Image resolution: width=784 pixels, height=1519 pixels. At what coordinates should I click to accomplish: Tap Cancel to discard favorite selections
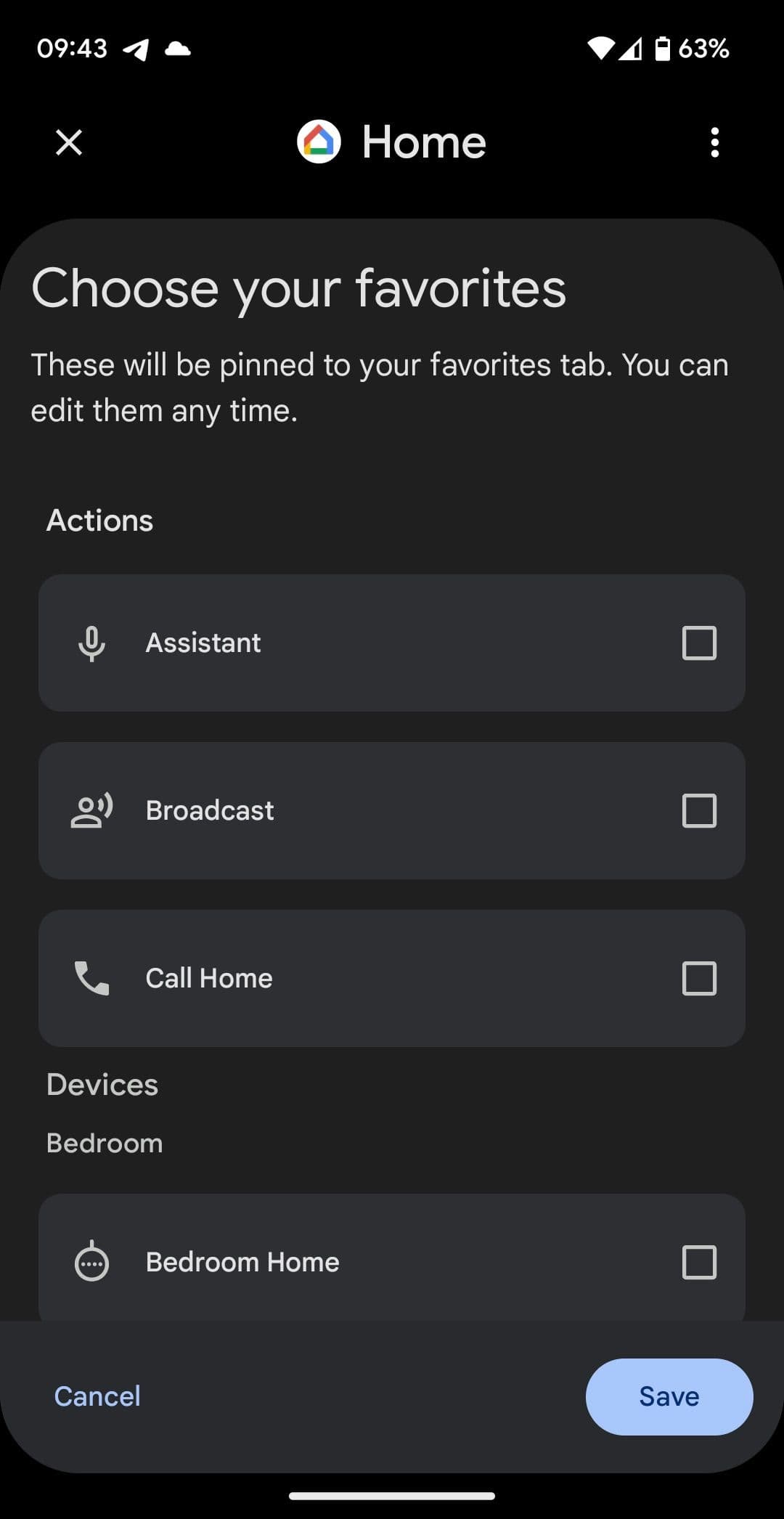97,1396
